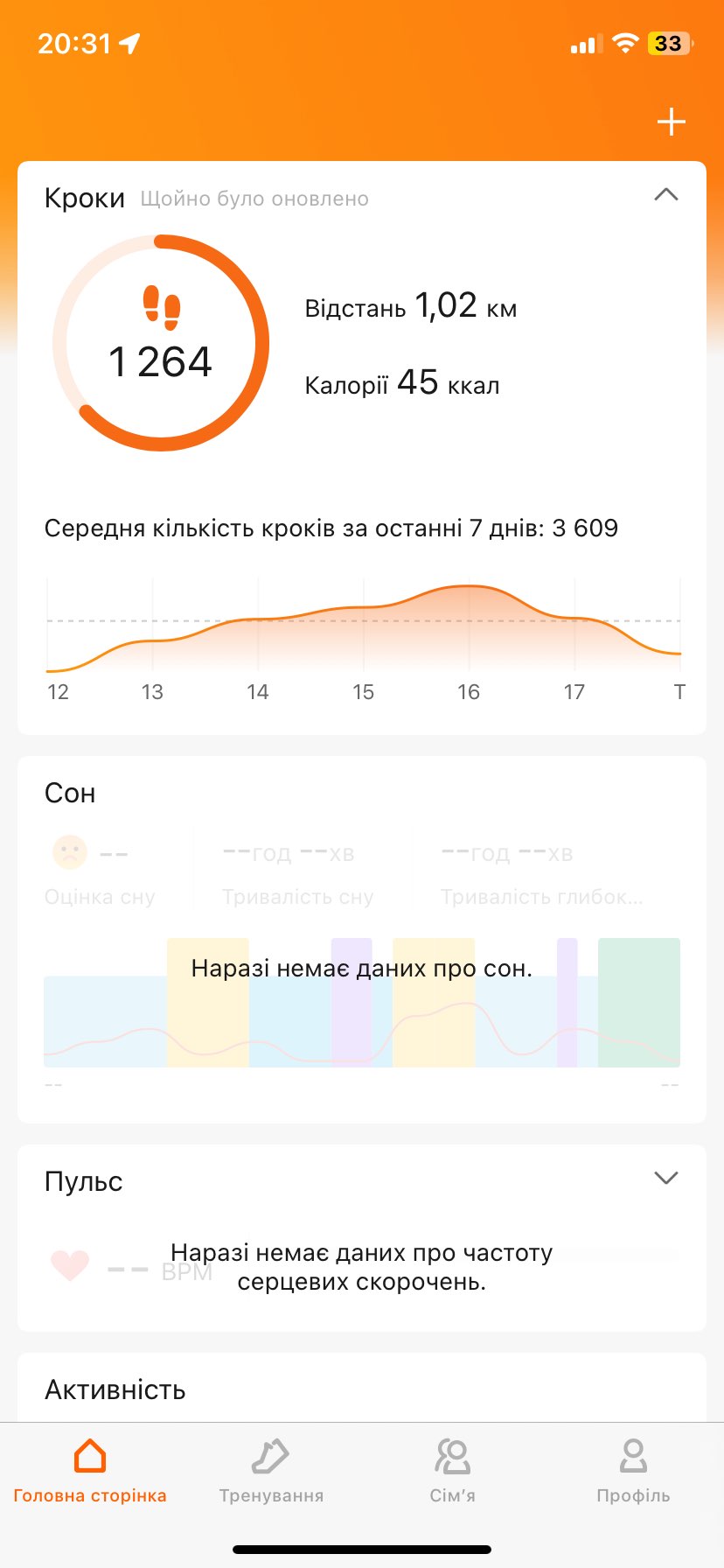
Task: Open the Профіль tab
Action: point(632,1472)
